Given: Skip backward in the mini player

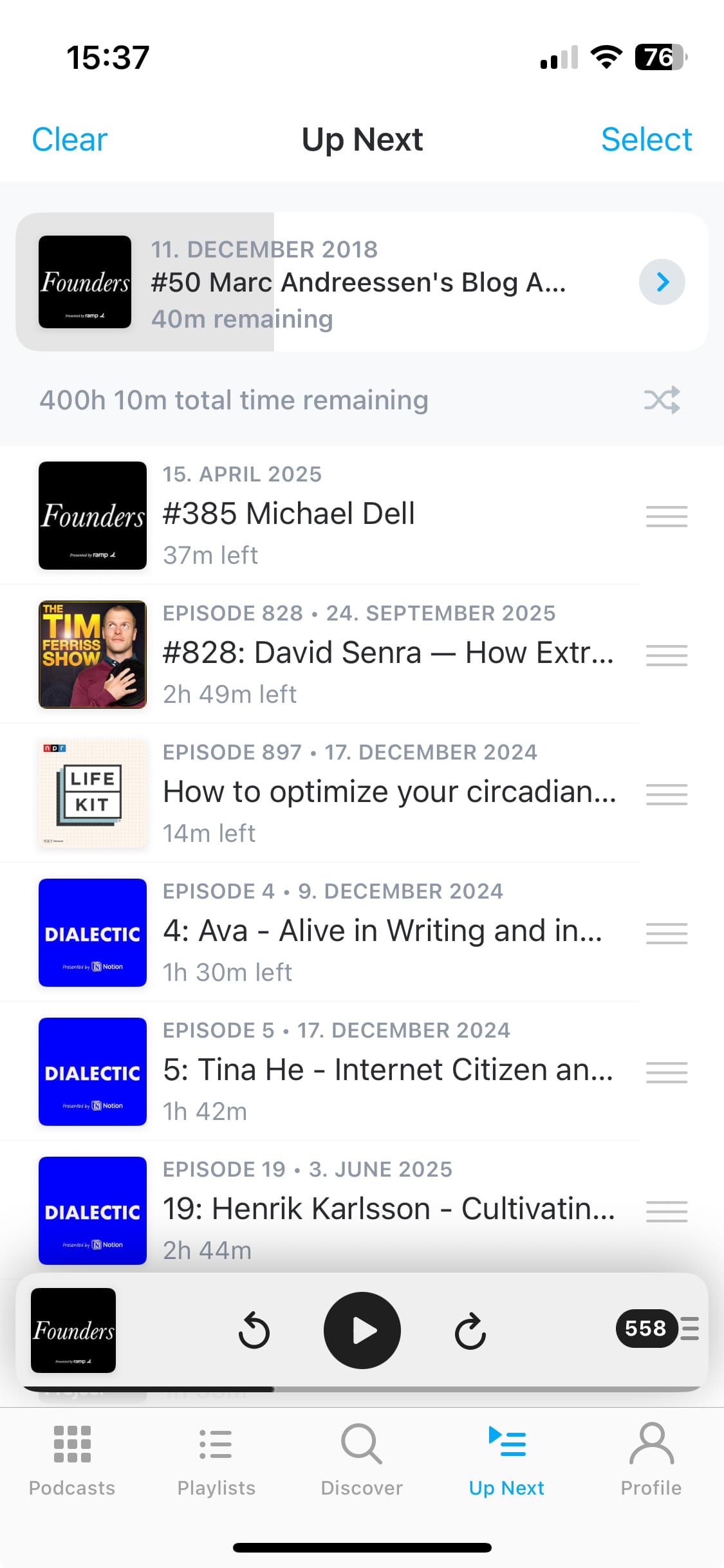Looking at the screenshot, I should [x=254, y=1330].
